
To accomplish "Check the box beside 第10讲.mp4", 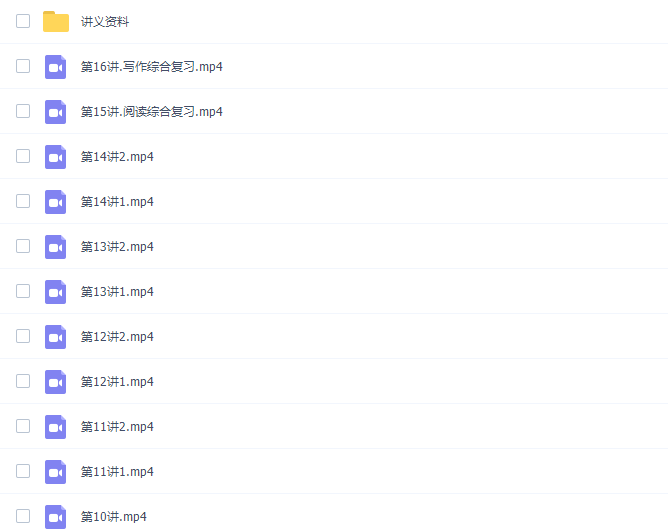I will click(x=23, y=516).
